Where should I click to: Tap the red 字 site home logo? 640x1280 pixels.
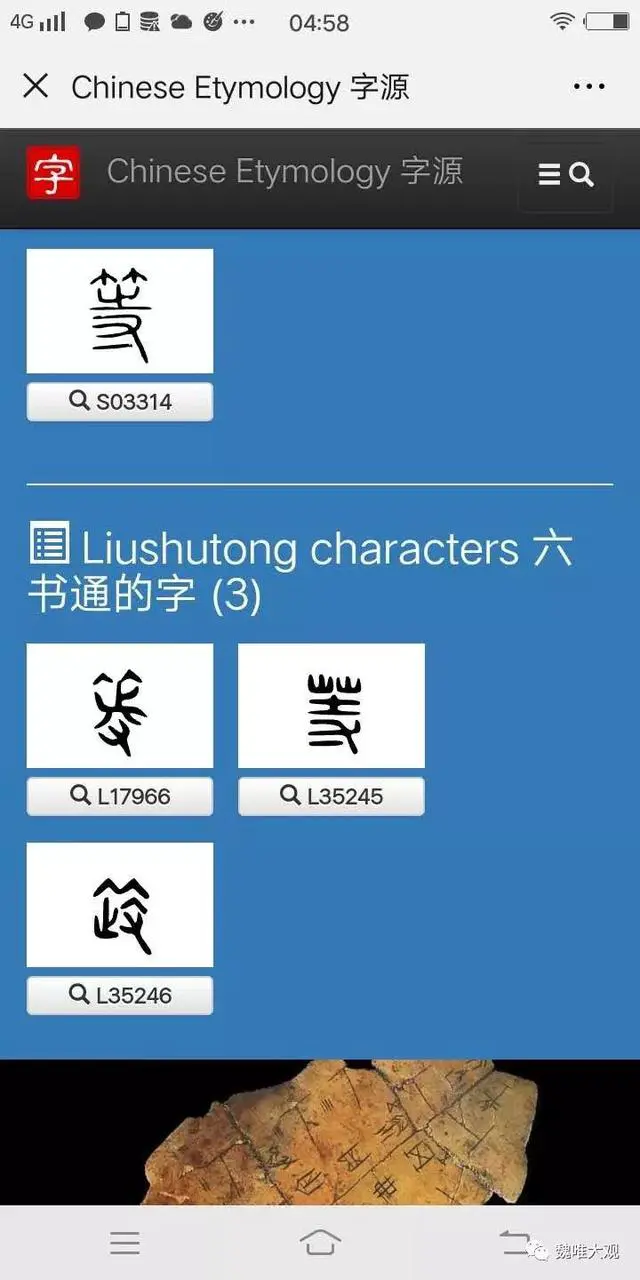[53, 173]
